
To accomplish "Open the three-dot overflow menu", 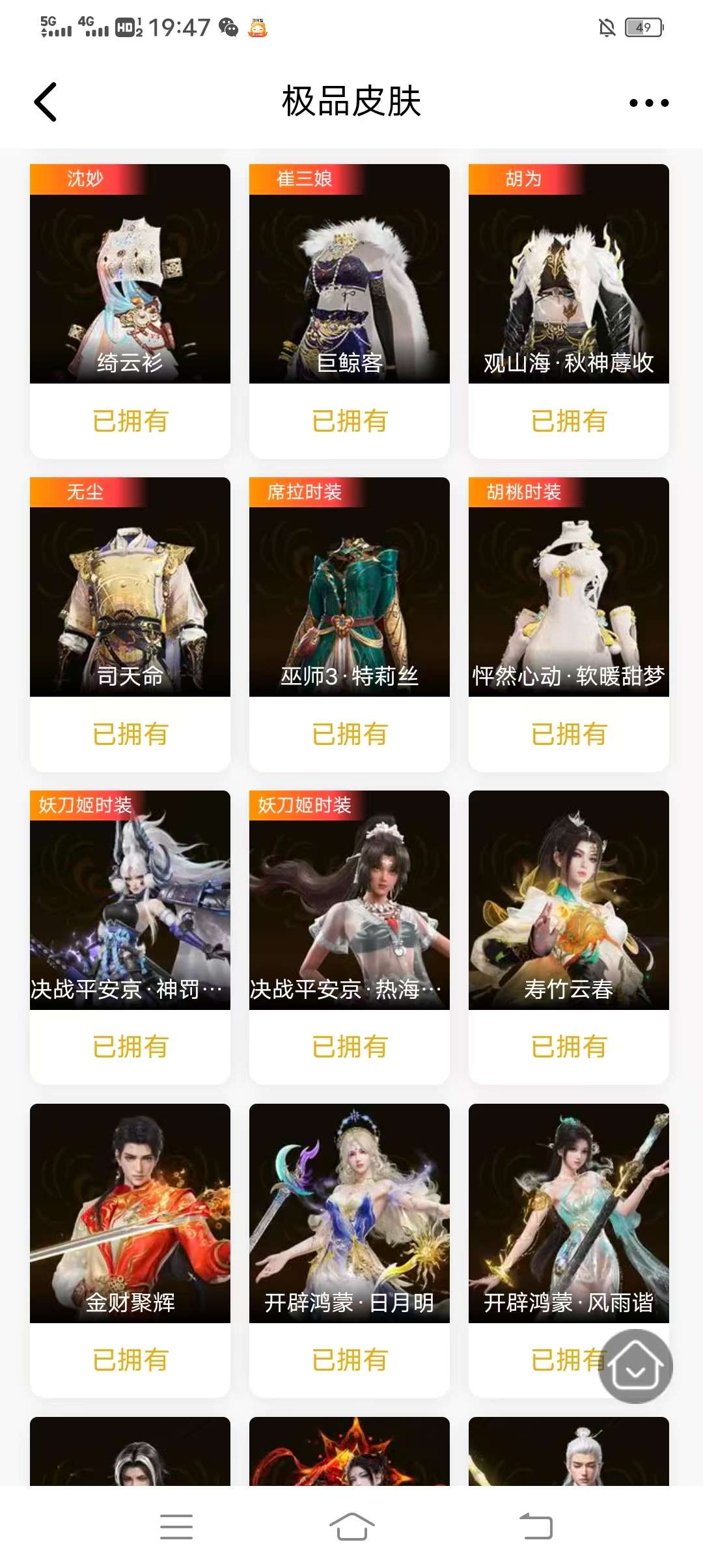I will coord(648,103).
